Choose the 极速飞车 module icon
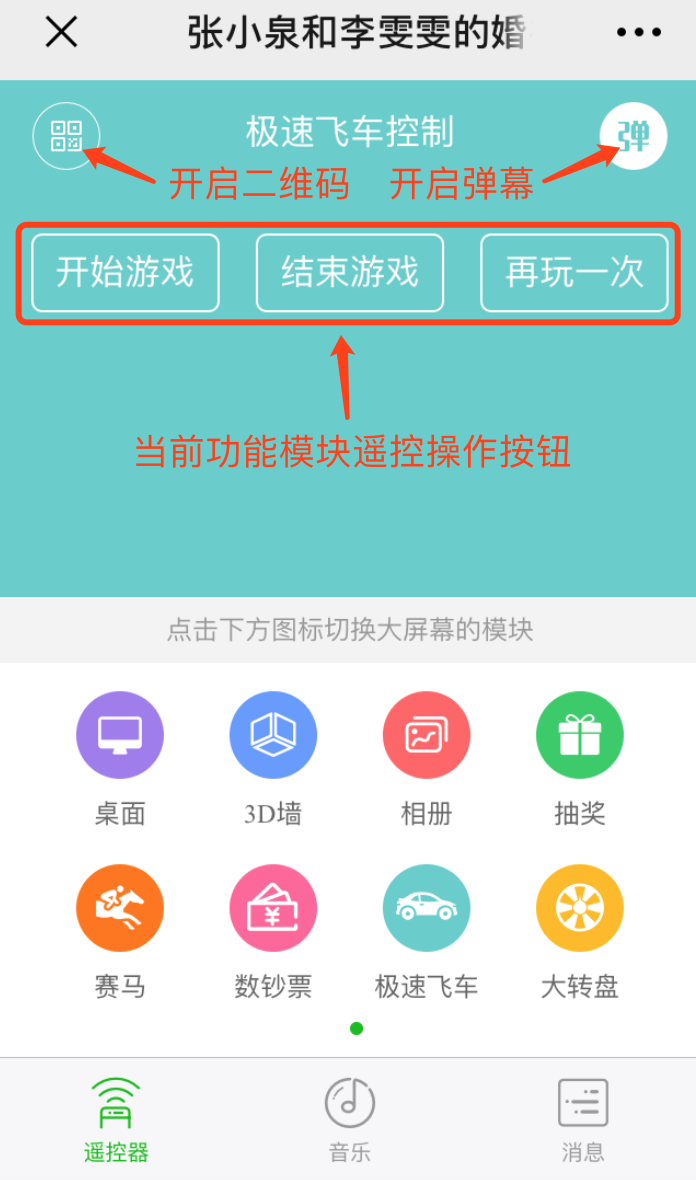696x1180 pixels. click(426, 908)
